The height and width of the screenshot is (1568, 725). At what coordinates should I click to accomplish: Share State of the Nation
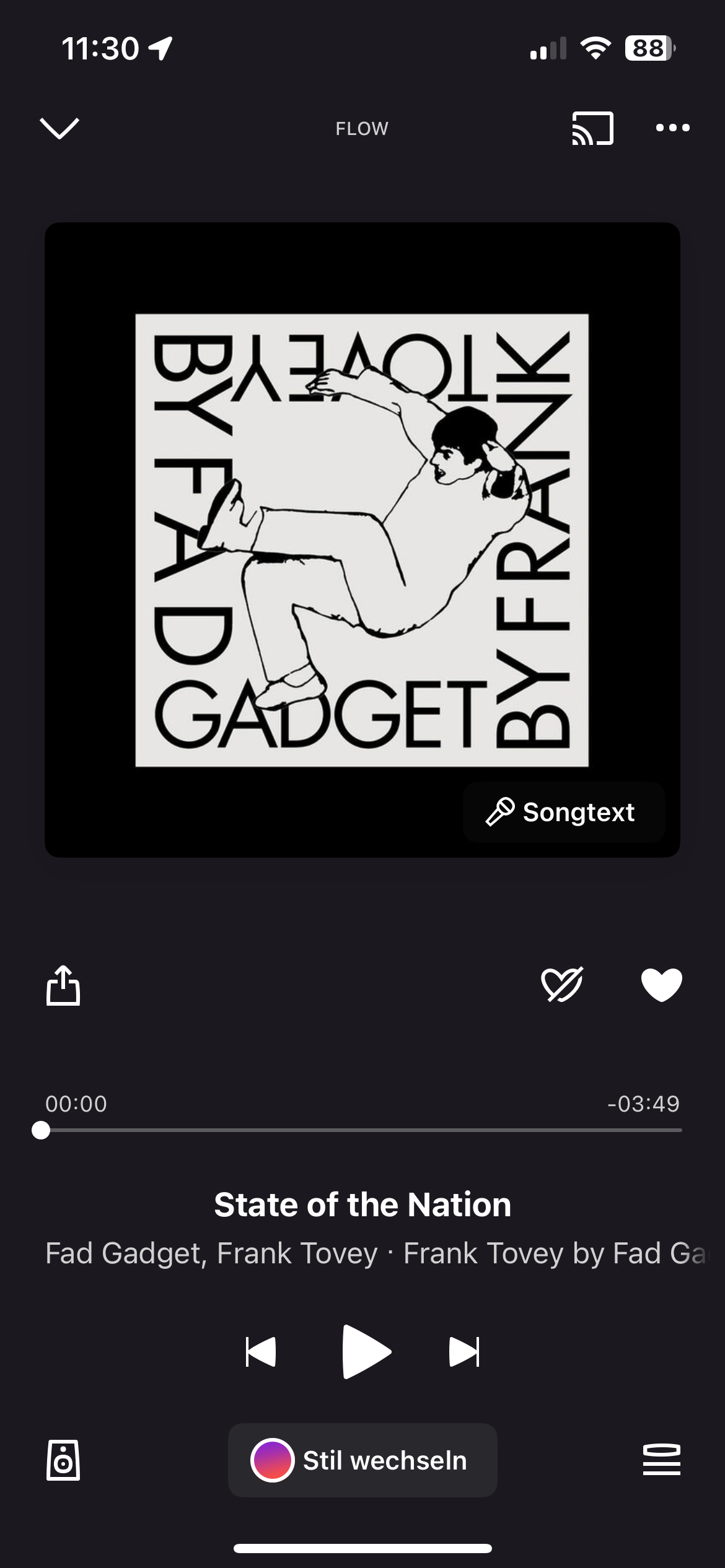pyautogui.click(x=63, y=985)
